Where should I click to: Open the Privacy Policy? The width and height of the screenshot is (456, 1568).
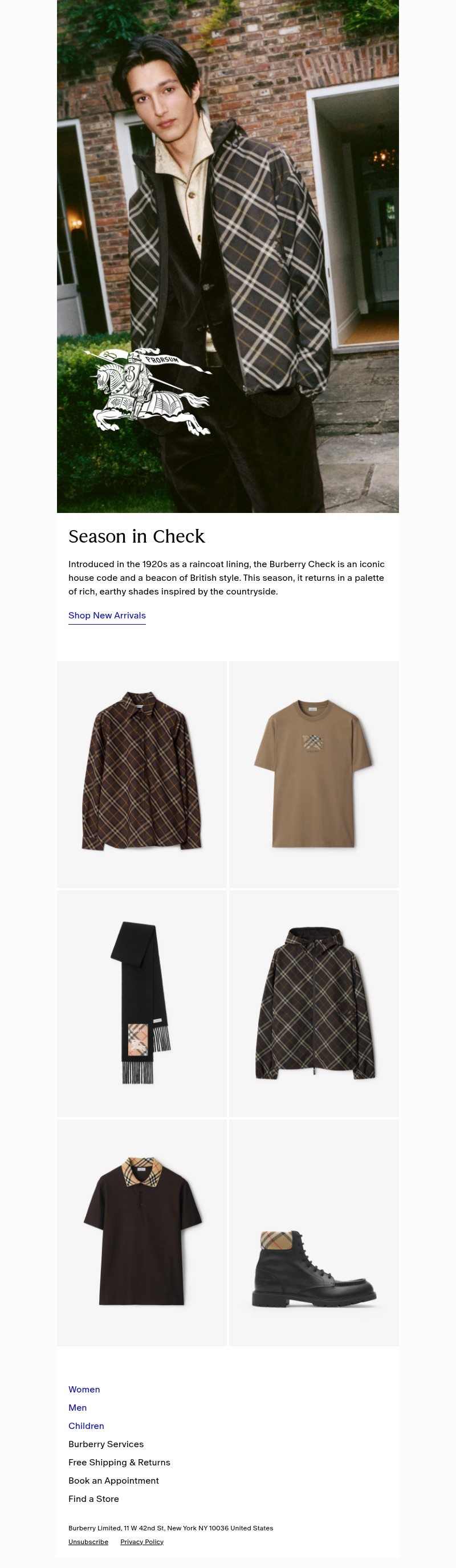coord(142,1542)
